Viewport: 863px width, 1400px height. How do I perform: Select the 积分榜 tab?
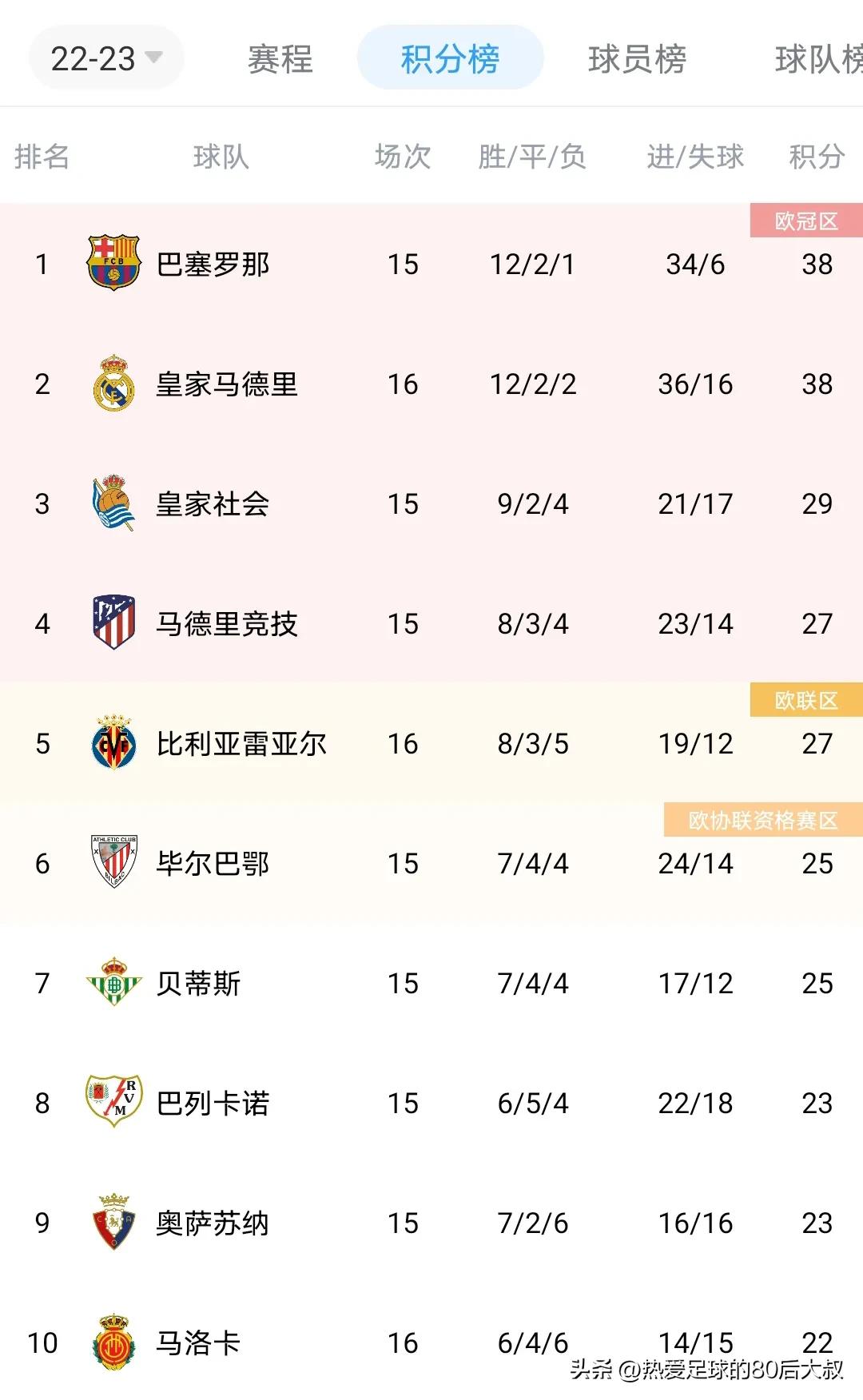click(x=450, y=59)
